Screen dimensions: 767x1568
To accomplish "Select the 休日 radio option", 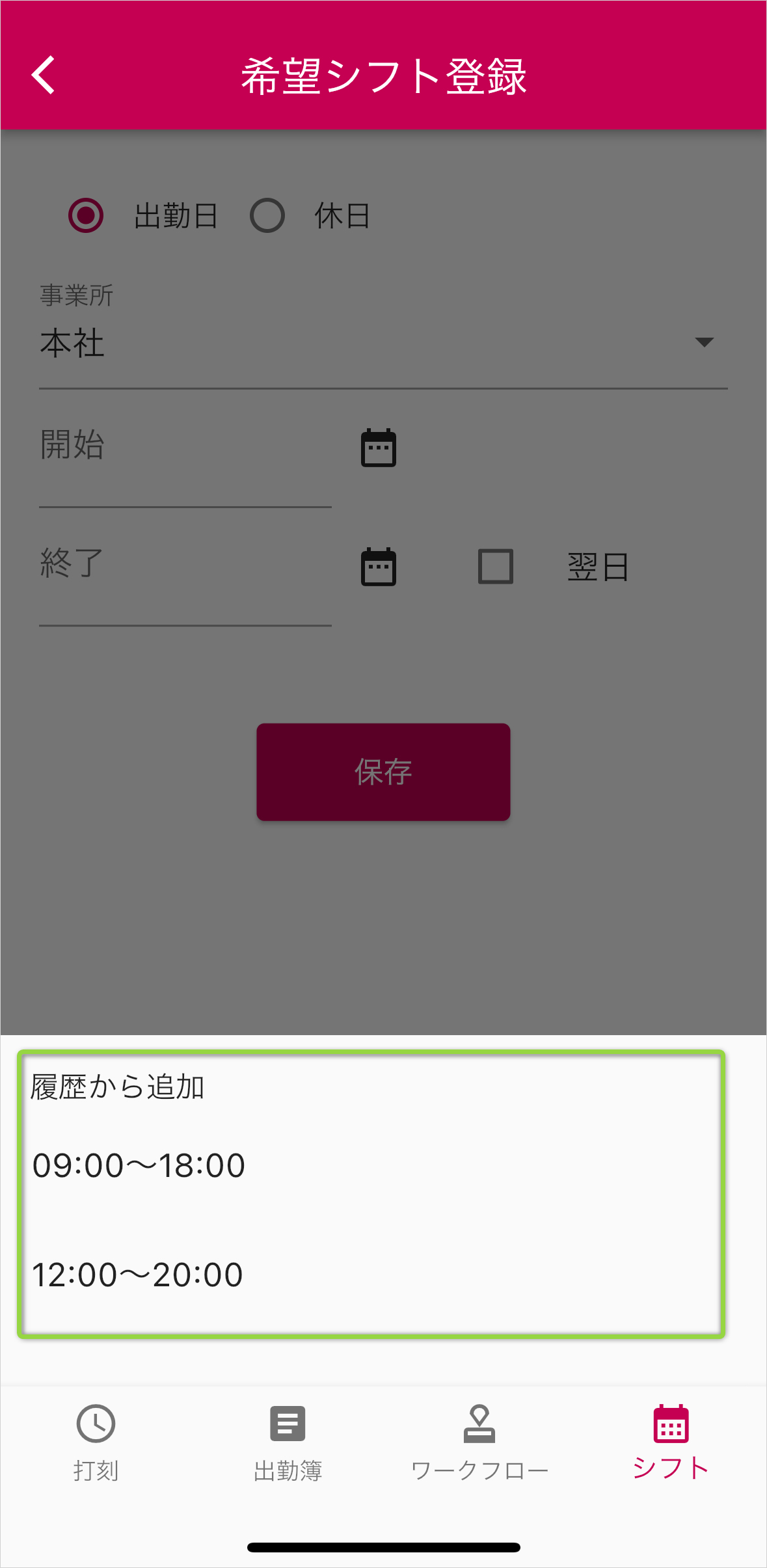I will [x=267, y=216].
